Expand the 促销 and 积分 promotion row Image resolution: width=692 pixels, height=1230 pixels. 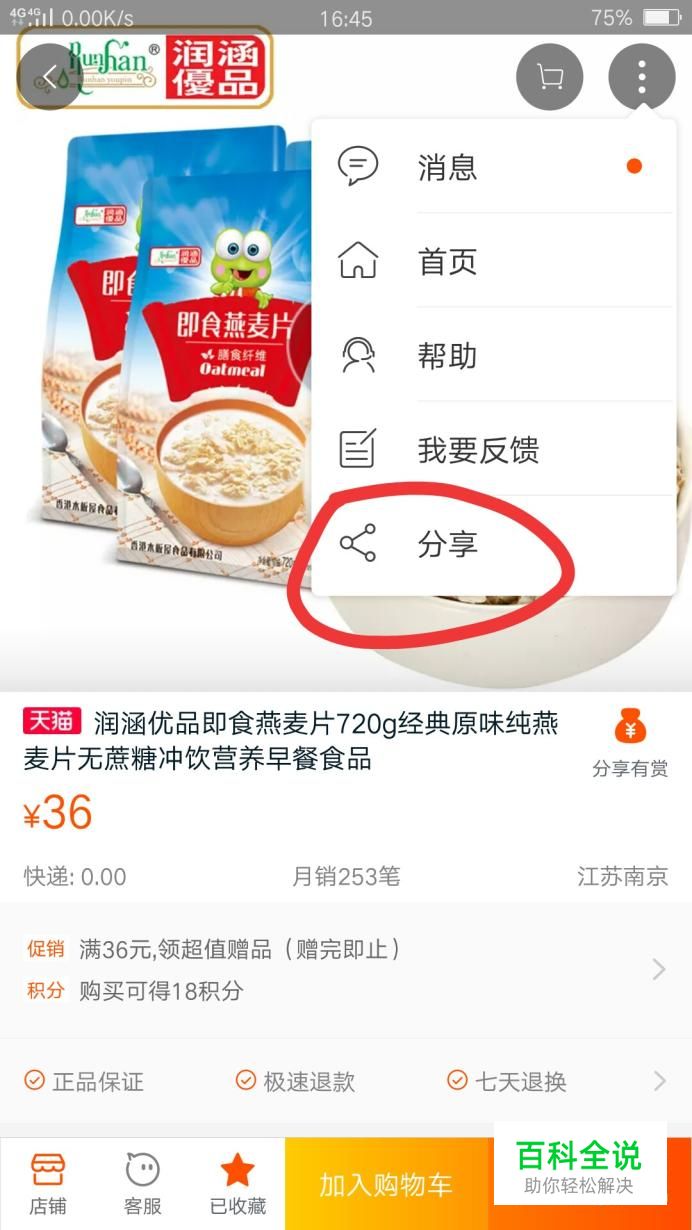pos(346,969)
